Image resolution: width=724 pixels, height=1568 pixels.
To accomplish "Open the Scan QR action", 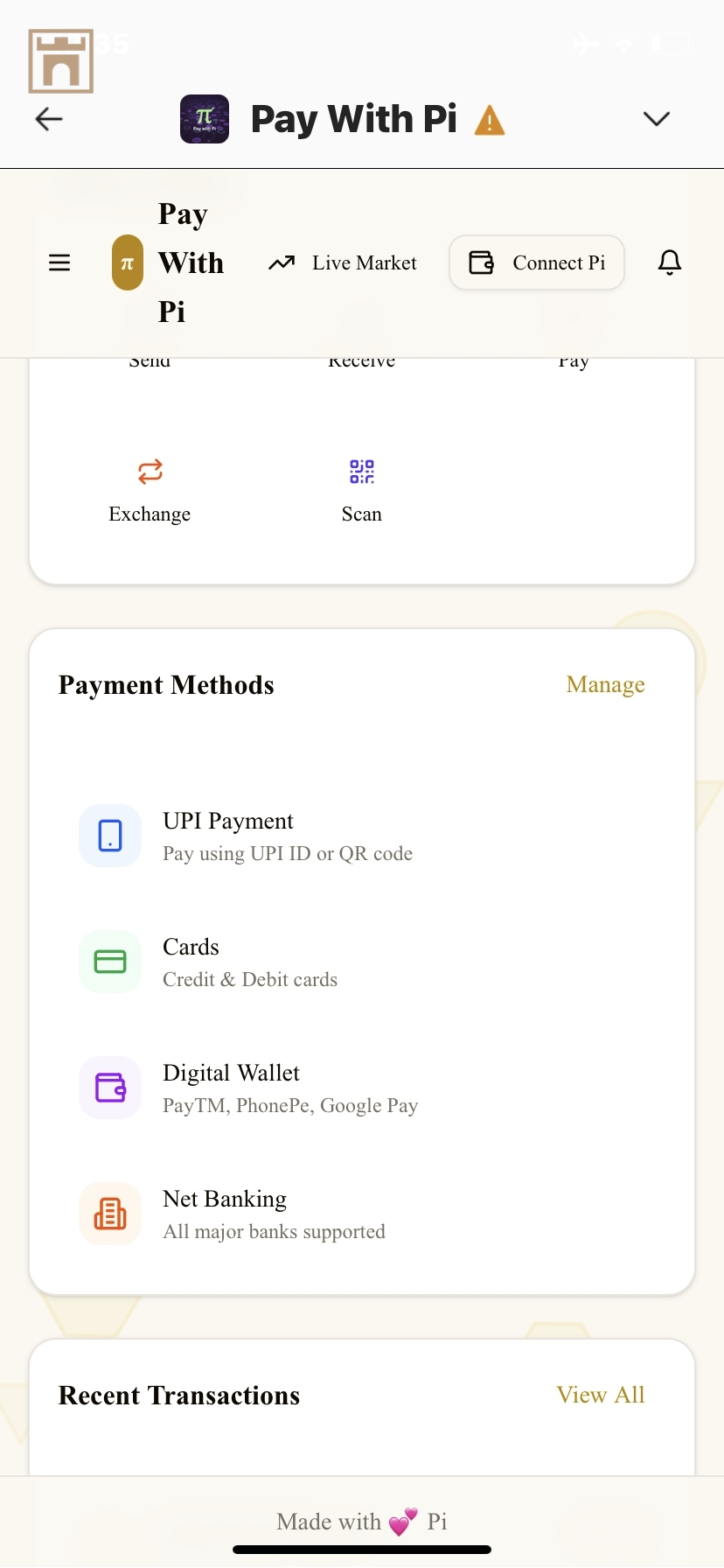I will pyautogui.click(x=361, y=489).
